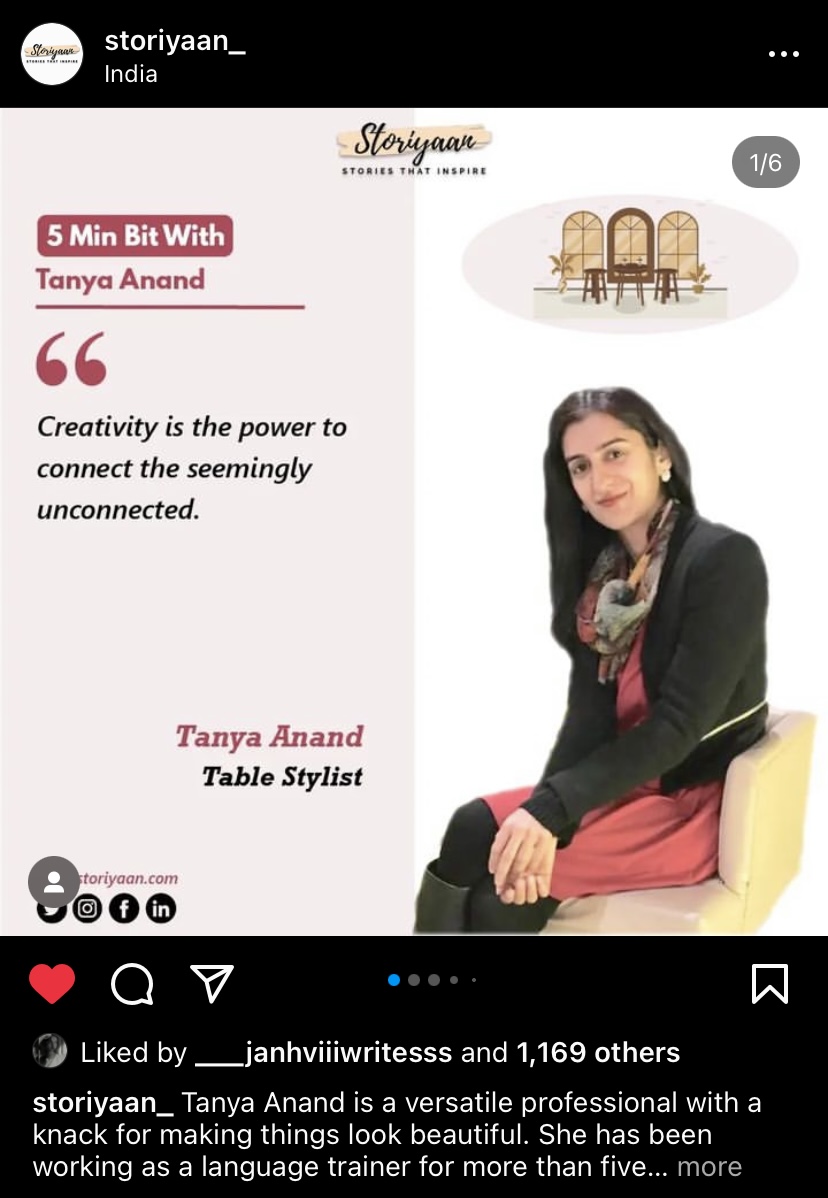Tap storiyaan_ username in the caption
Screen dimensions: 828x1198
tap(104, 1103)
